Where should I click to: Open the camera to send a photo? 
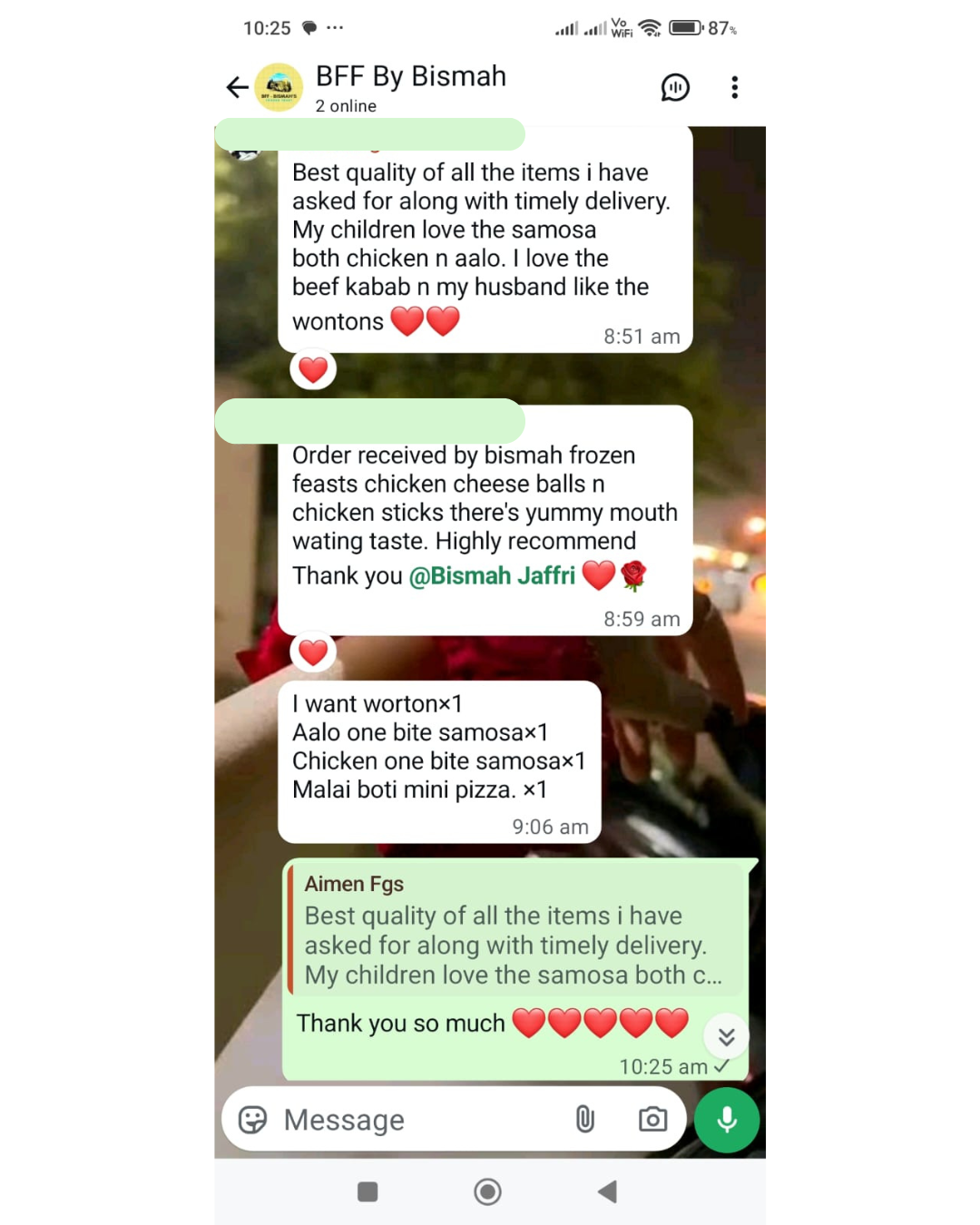click(x=652, y=1120)
